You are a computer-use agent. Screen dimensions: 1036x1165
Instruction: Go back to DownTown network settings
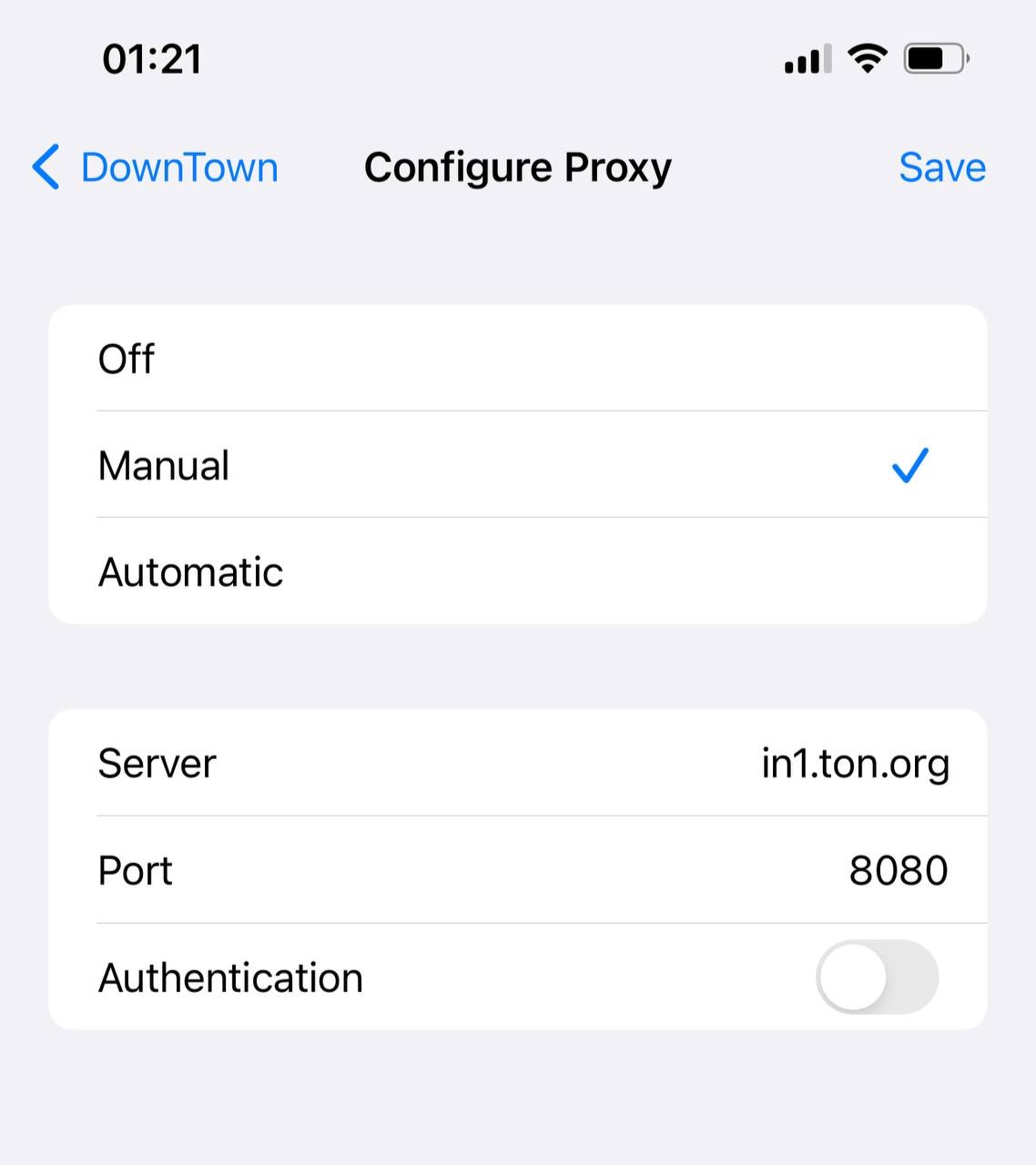(155, 167)
